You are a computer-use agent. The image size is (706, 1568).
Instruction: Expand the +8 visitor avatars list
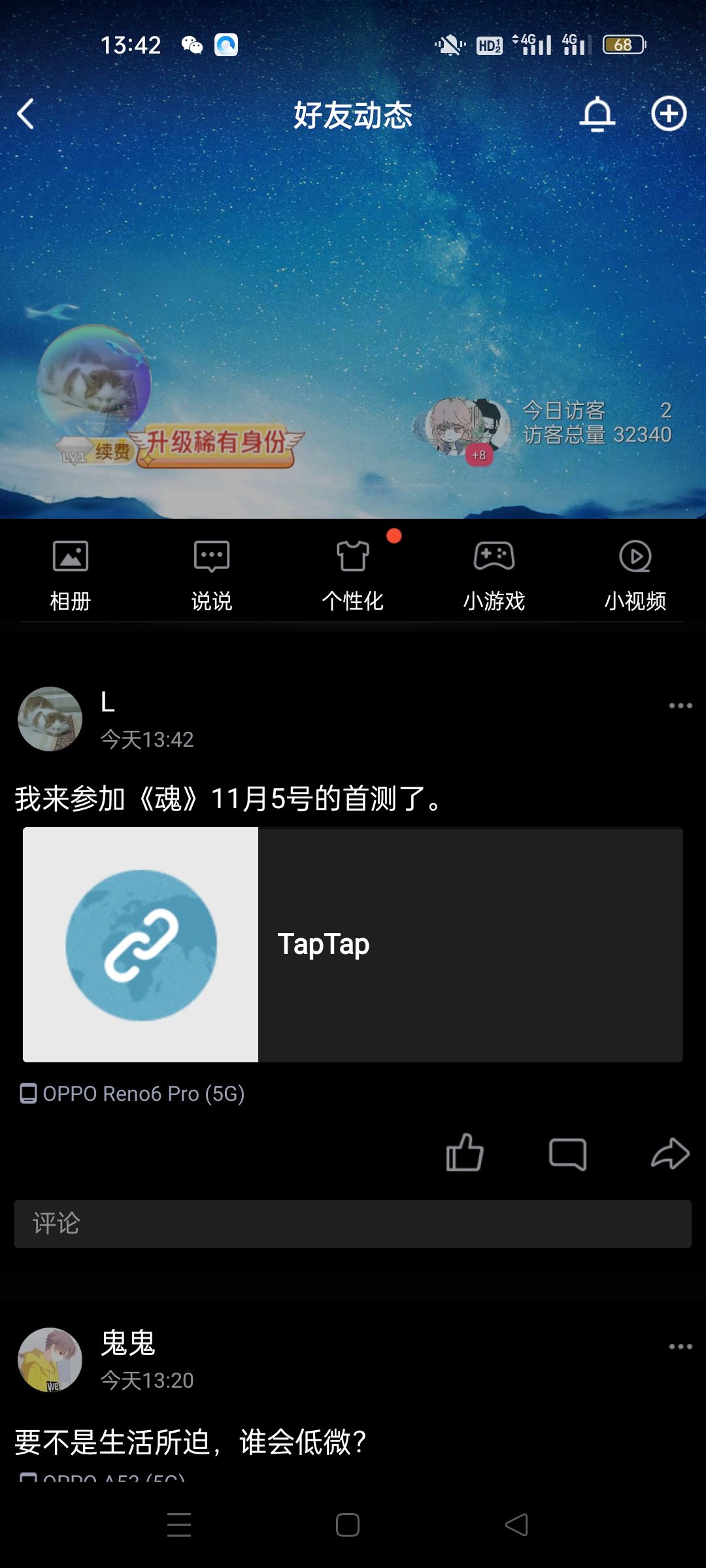pos(478,456)
